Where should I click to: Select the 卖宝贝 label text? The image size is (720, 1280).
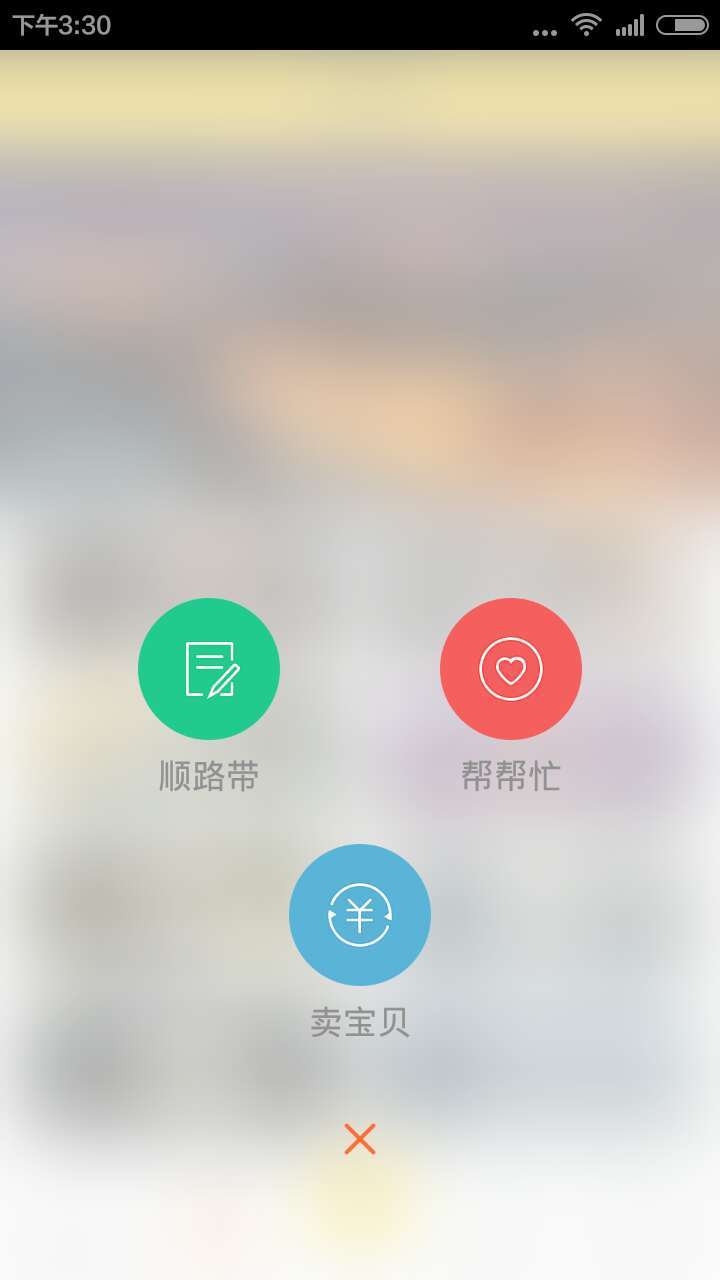point(360,1022)
